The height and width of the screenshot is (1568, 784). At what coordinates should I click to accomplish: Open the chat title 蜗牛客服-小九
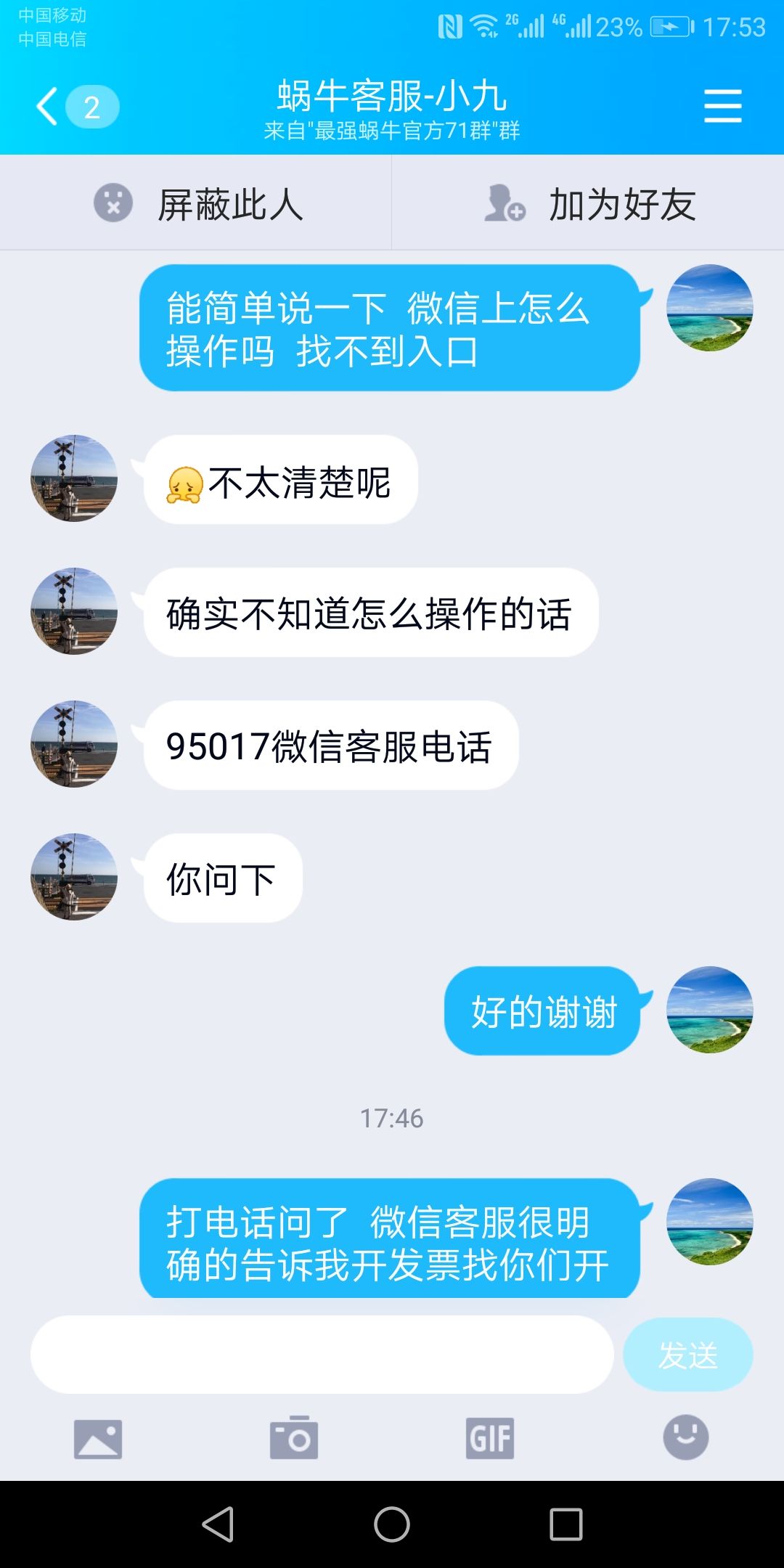click(392, 94)
